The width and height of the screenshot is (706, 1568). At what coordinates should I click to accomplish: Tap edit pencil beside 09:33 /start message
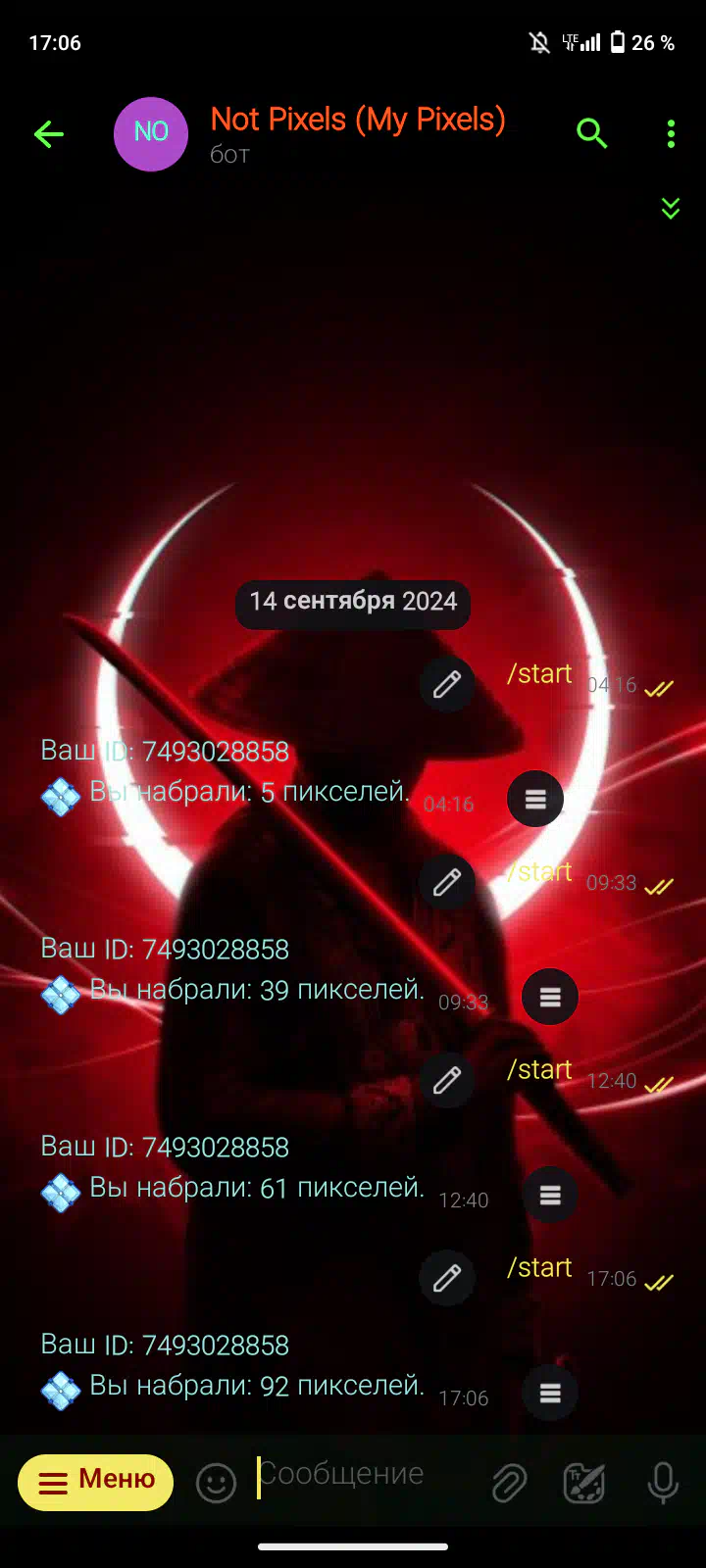[x=447, y=882]
